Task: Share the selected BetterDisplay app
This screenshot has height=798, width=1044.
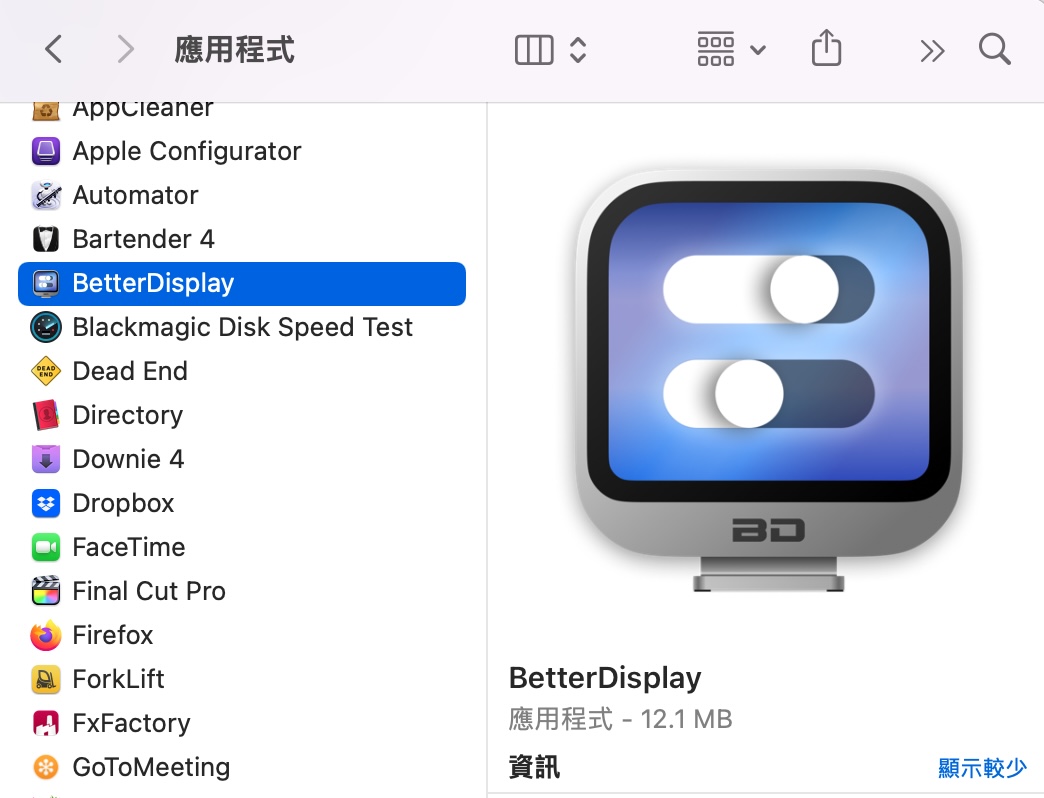Action: [826, 48]
